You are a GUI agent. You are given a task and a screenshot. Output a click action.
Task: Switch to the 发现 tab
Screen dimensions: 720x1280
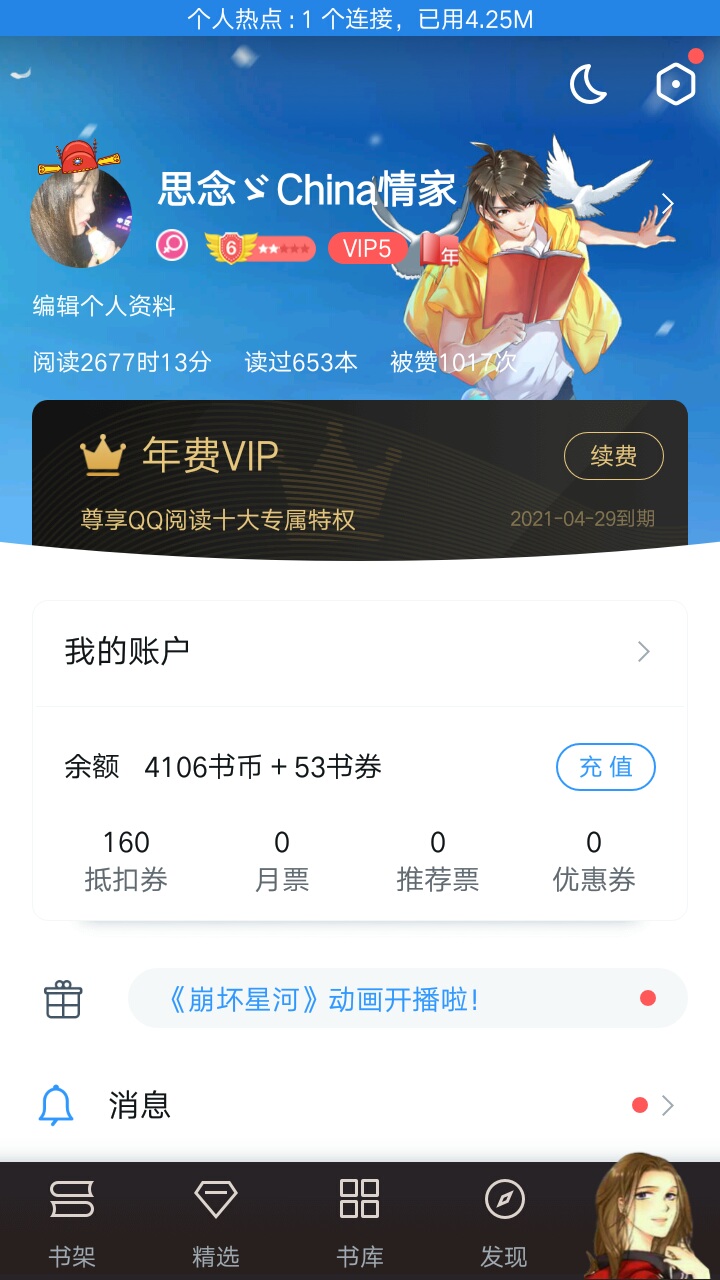pyautogui.click(x=504, y=1221)
